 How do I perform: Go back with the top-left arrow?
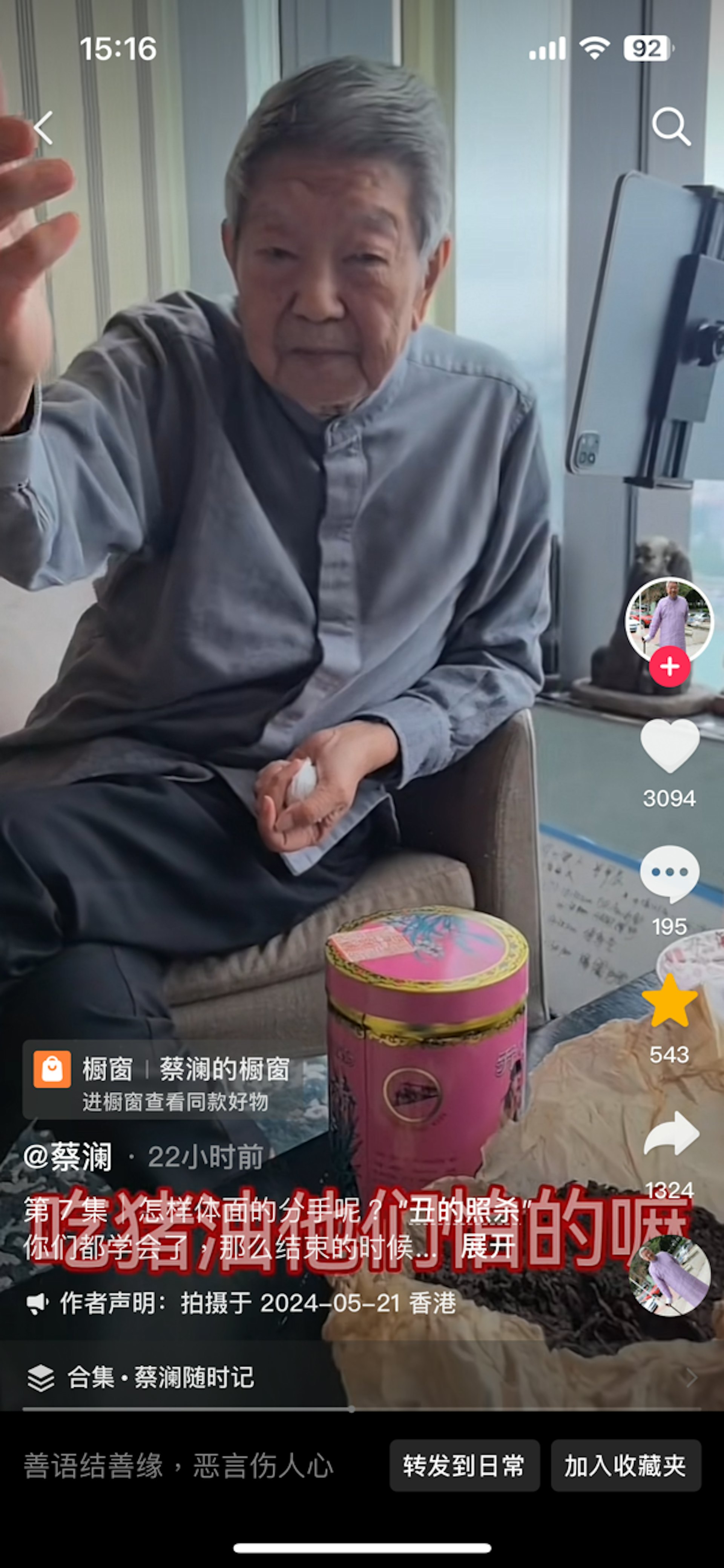tap(43, 128)
